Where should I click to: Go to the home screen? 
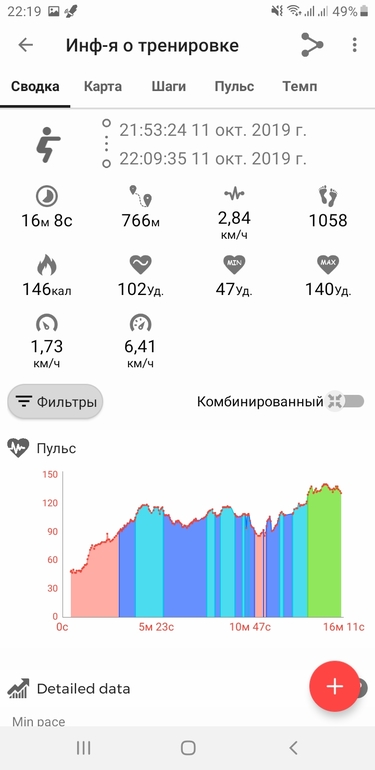(x=188, y=748)
